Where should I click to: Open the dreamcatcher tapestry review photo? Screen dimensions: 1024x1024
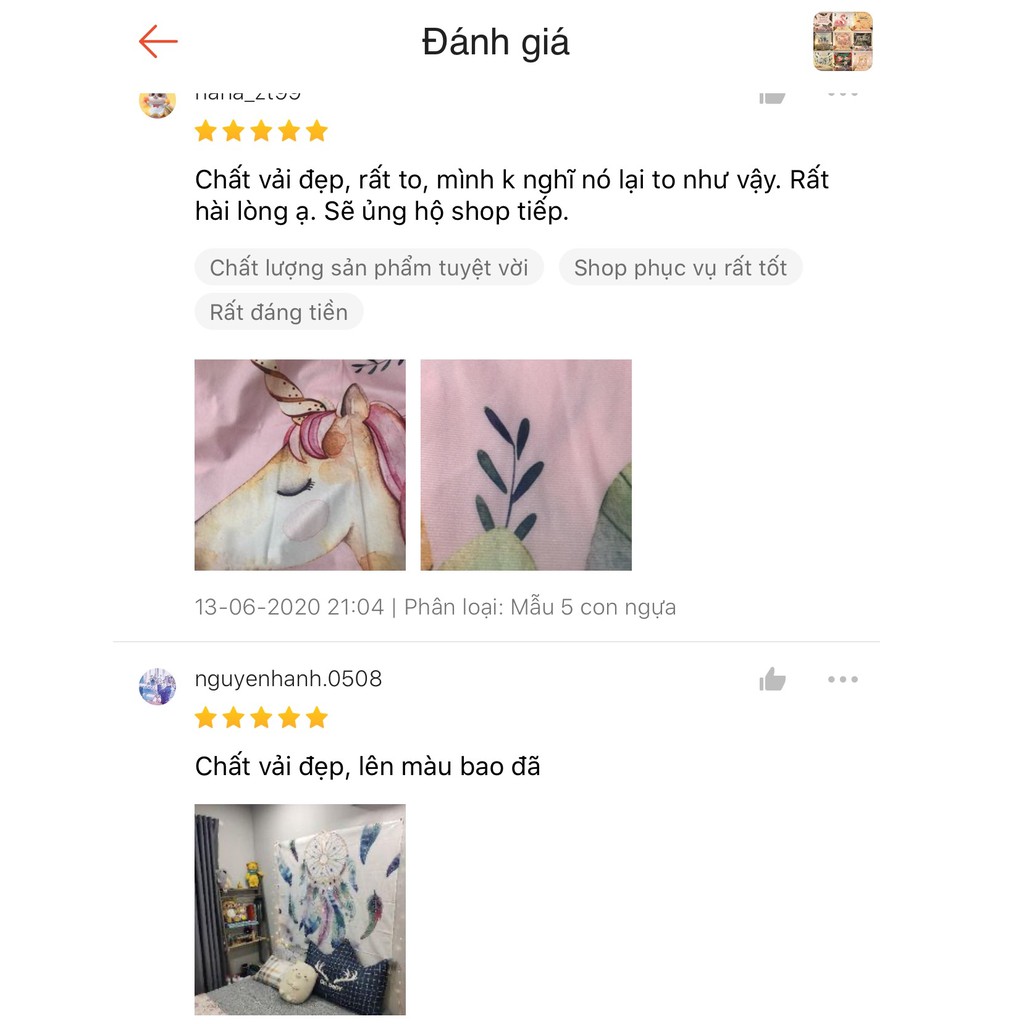pos(300,909)
